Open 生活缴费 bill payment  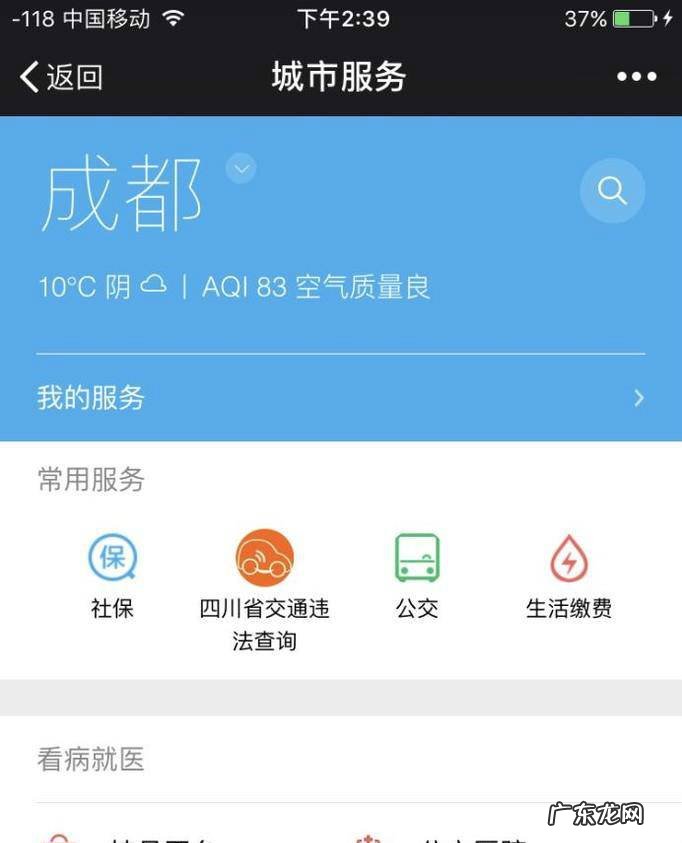point(569,574)
